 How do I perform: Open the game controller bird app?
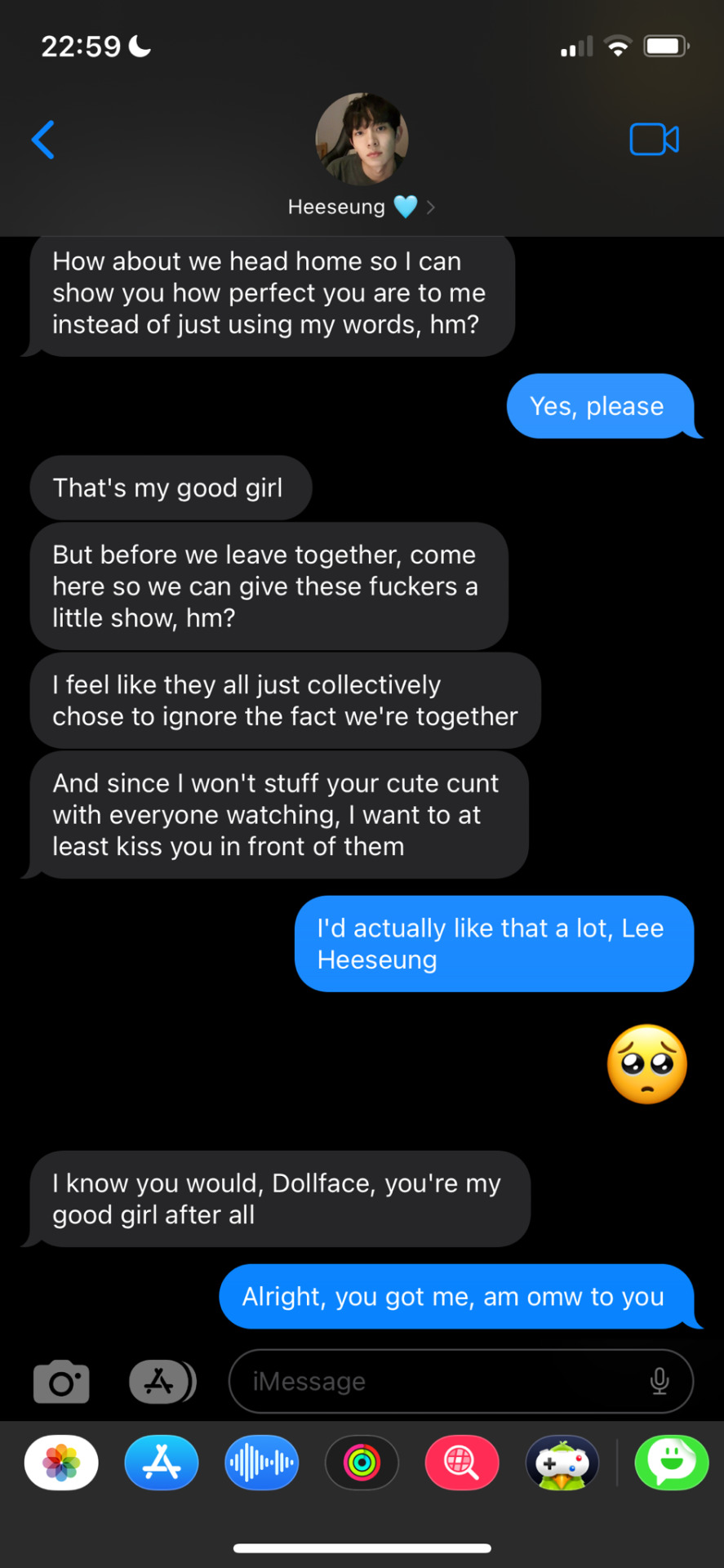(562, 1463)
